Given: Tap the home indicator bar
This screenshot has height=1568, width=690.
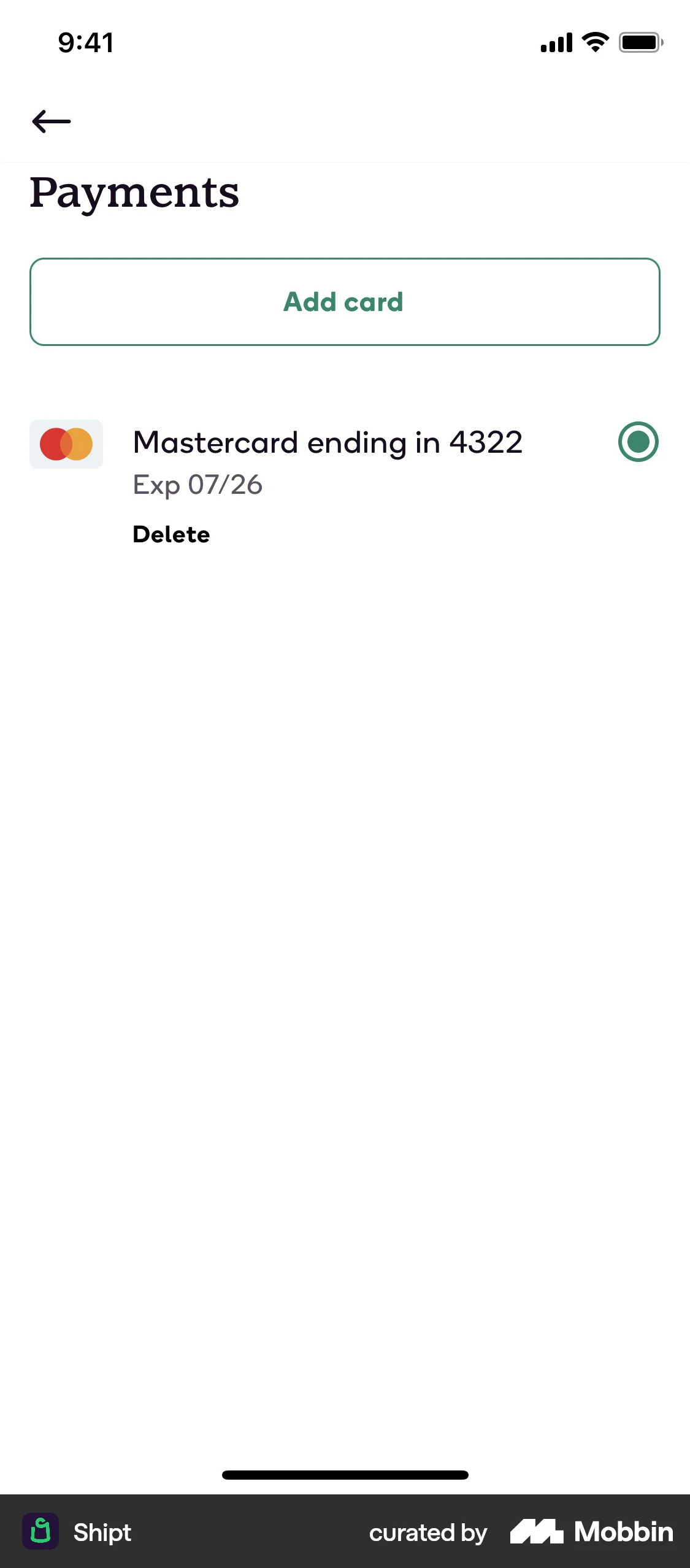Looking at the screenshot, I should pos(345,1475).
